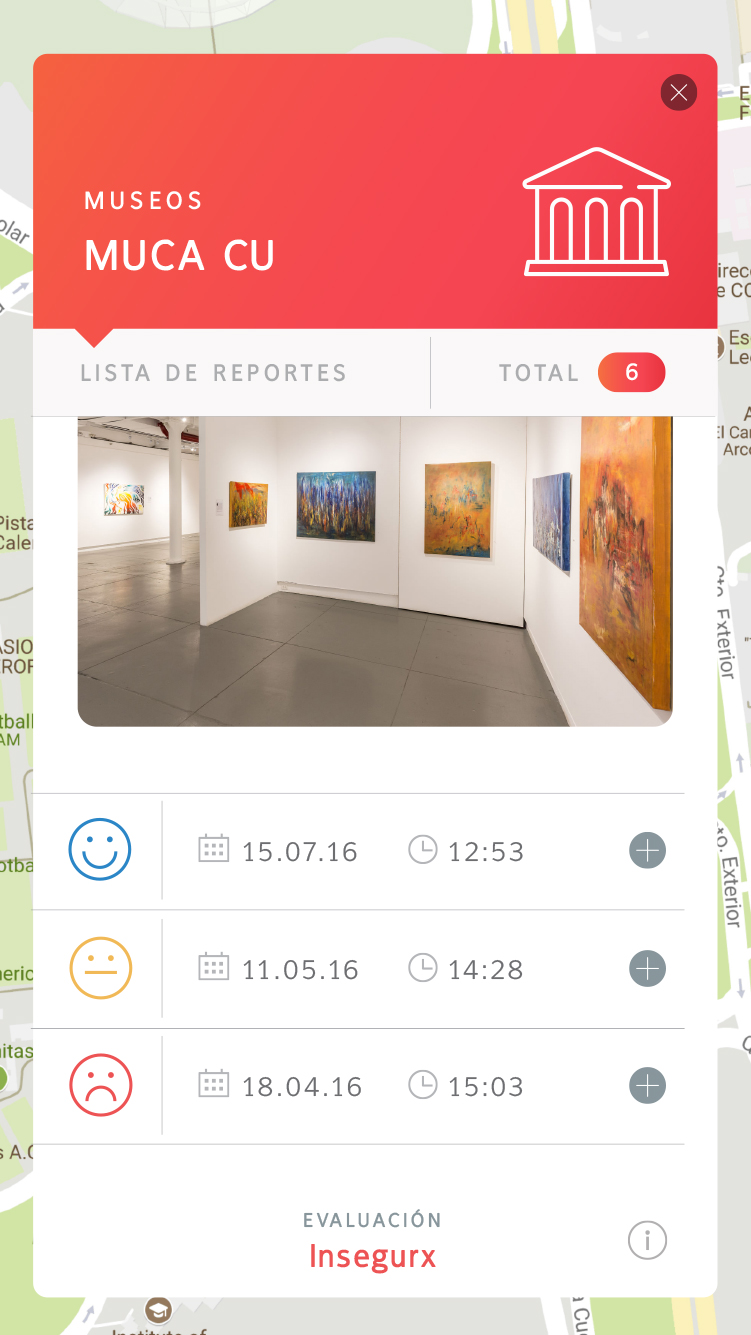Expand the report dated 11.05.16

pos(647,968)
